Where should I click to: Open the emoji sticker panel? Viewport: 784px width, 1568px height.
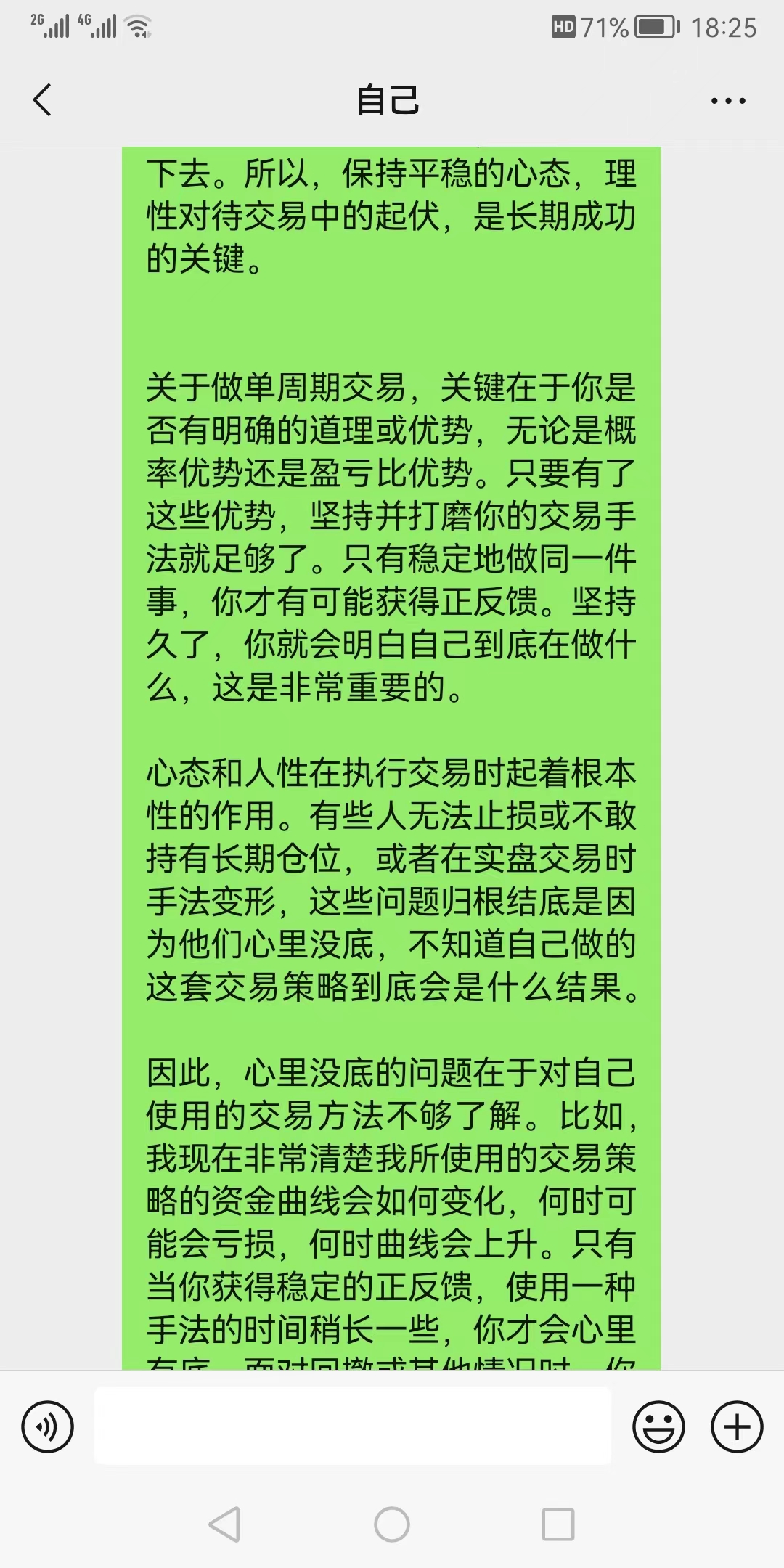click(658, 1426)
